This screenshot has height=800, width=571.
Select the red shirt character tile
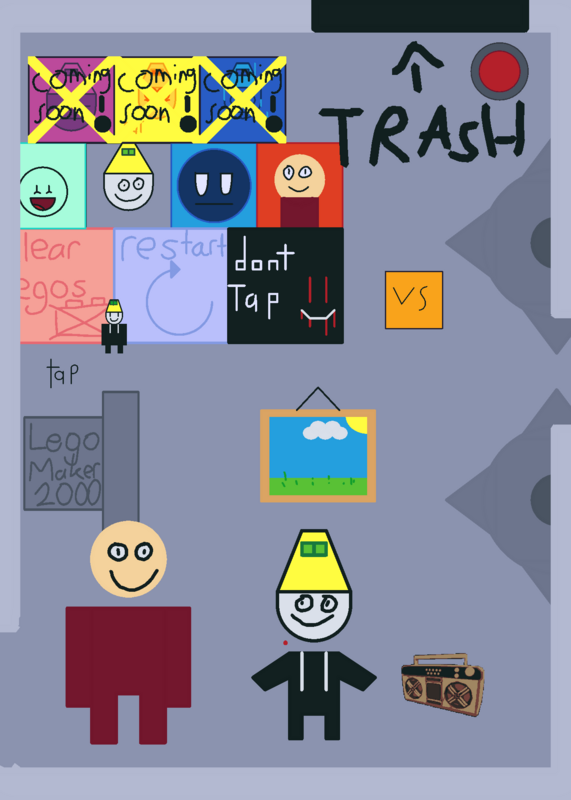[x=300, y=186]
